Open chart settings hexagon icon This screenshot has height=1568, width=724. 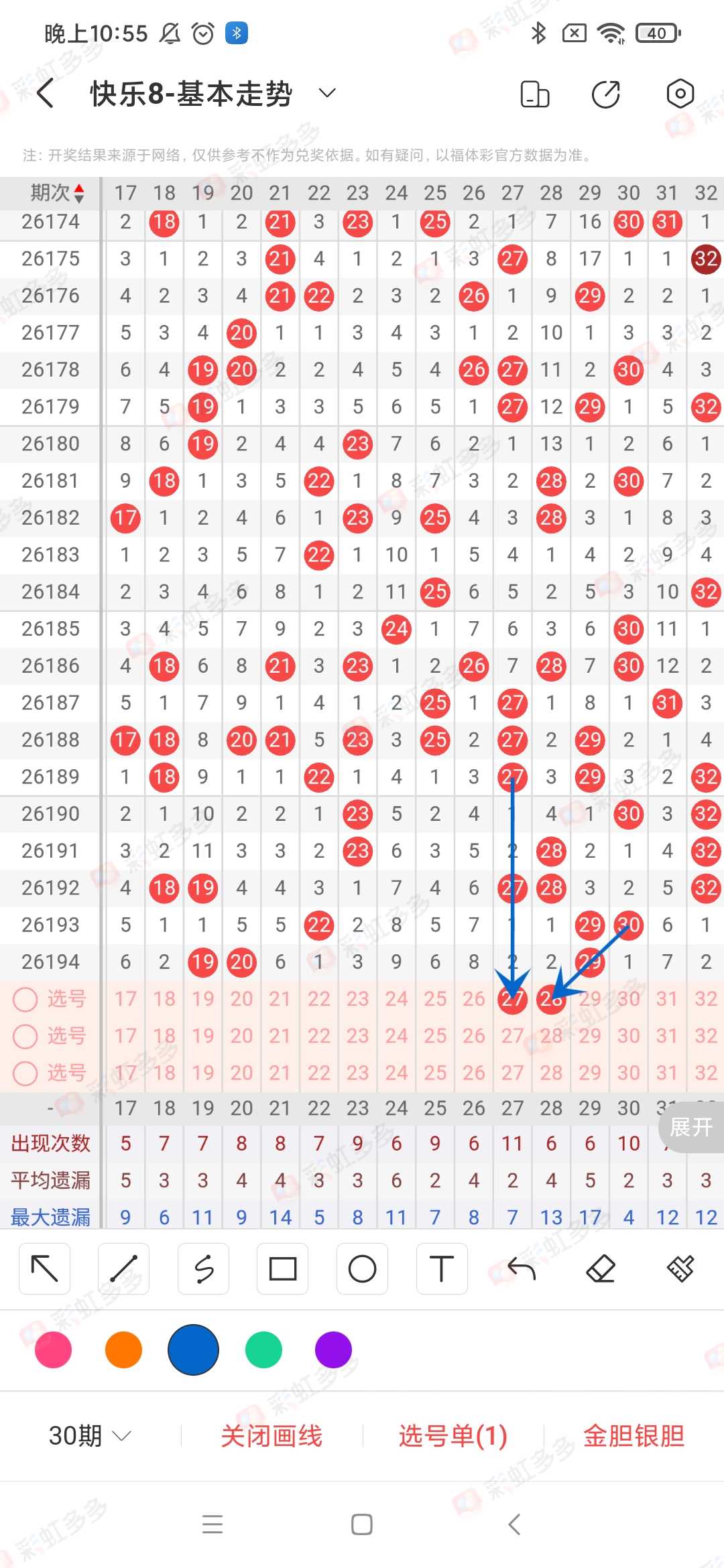(680, 94)
